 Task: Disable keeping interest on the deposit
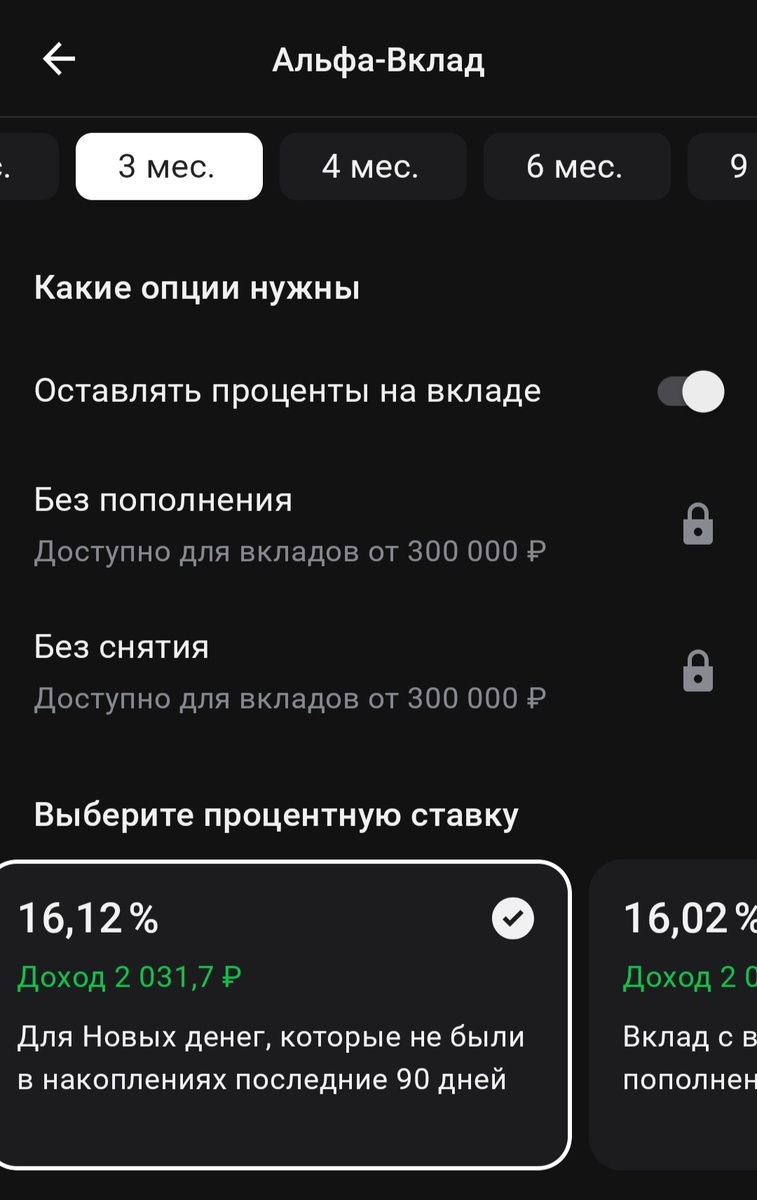(689, 391)
